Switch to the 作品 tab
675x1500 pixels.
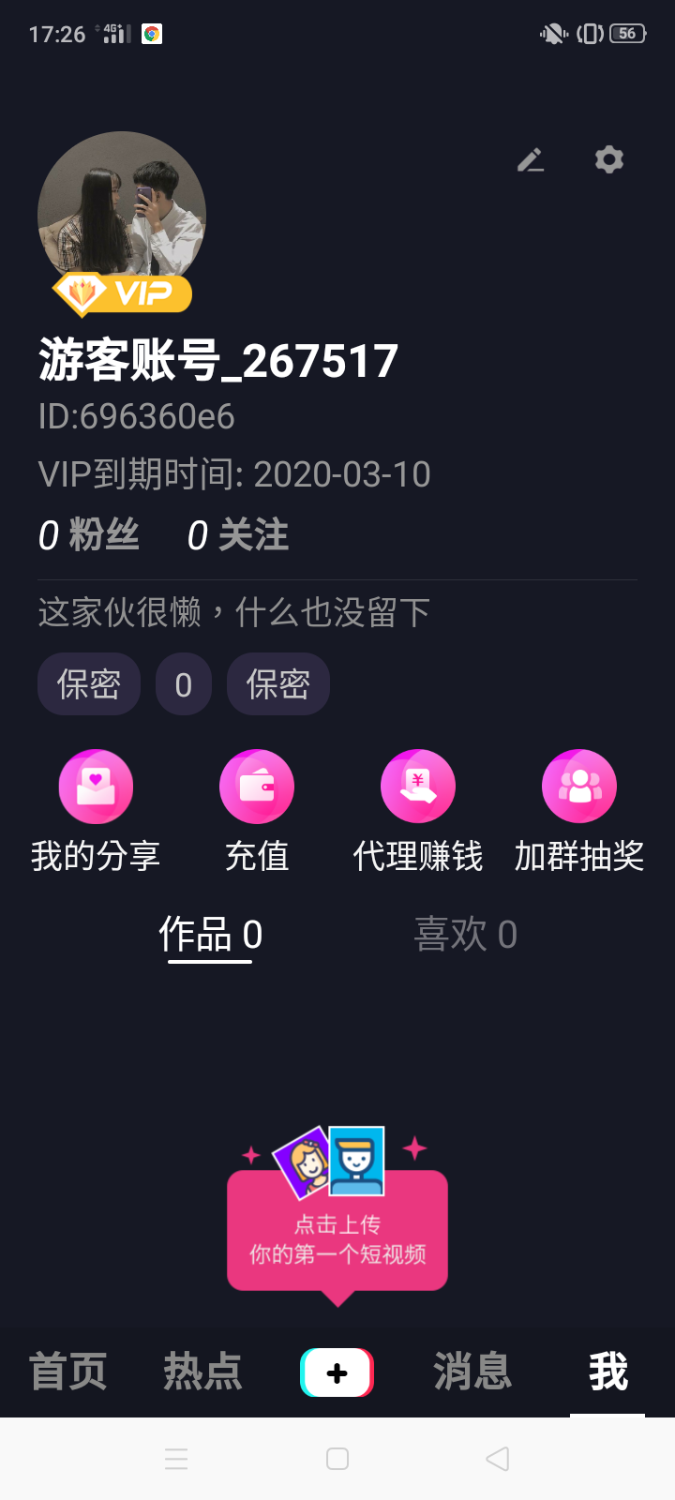tap(210, 936)
